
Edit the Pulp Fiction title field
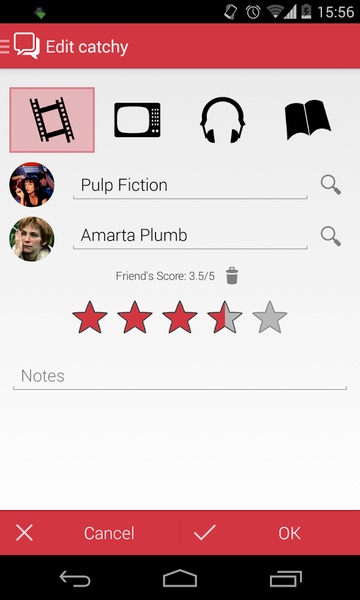[x=190, y=186]
